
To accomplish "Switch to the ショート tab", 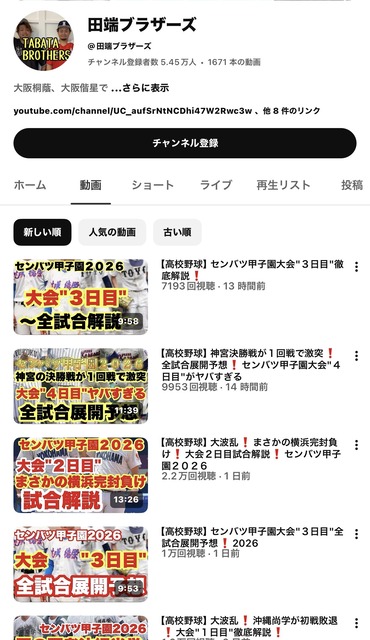I will click(153, 185).
